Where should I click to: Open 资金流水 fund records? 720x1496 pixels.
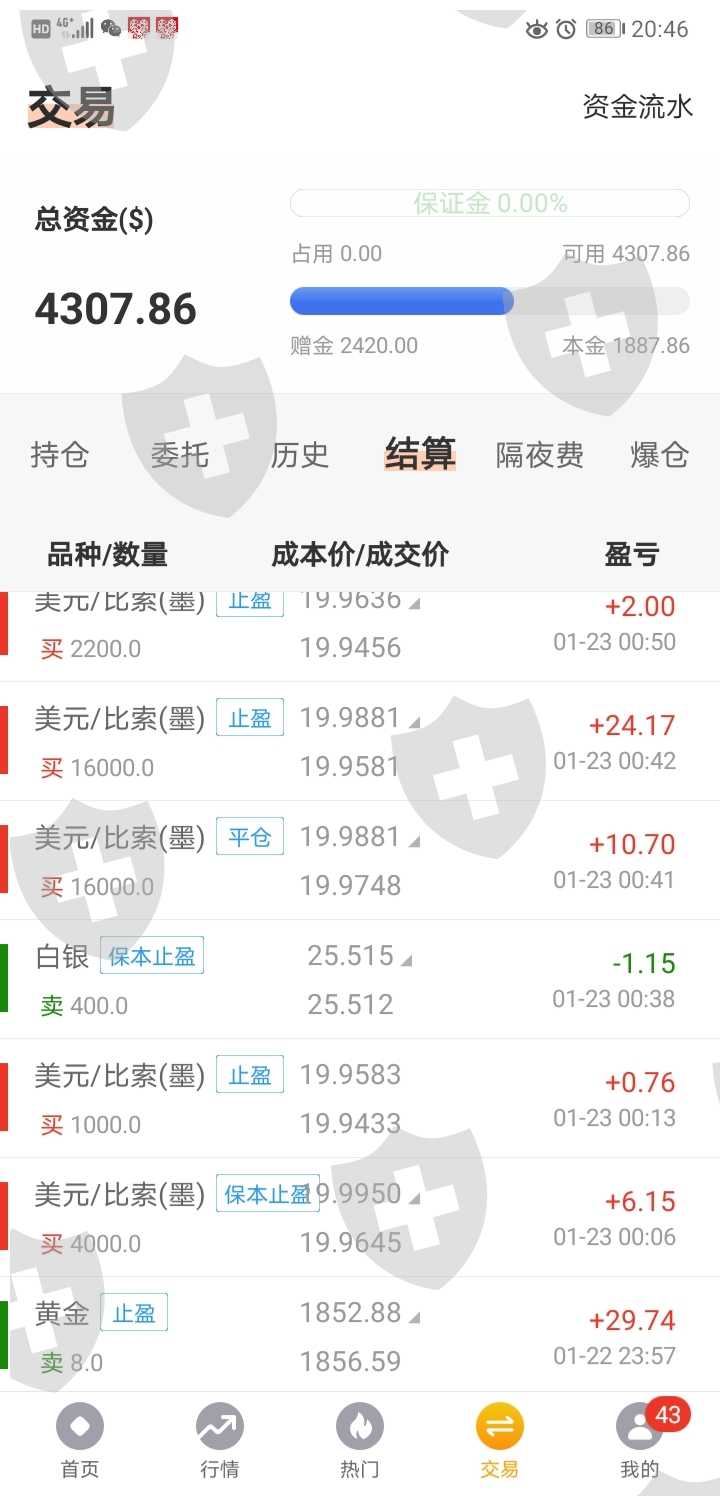coord(637,106)
